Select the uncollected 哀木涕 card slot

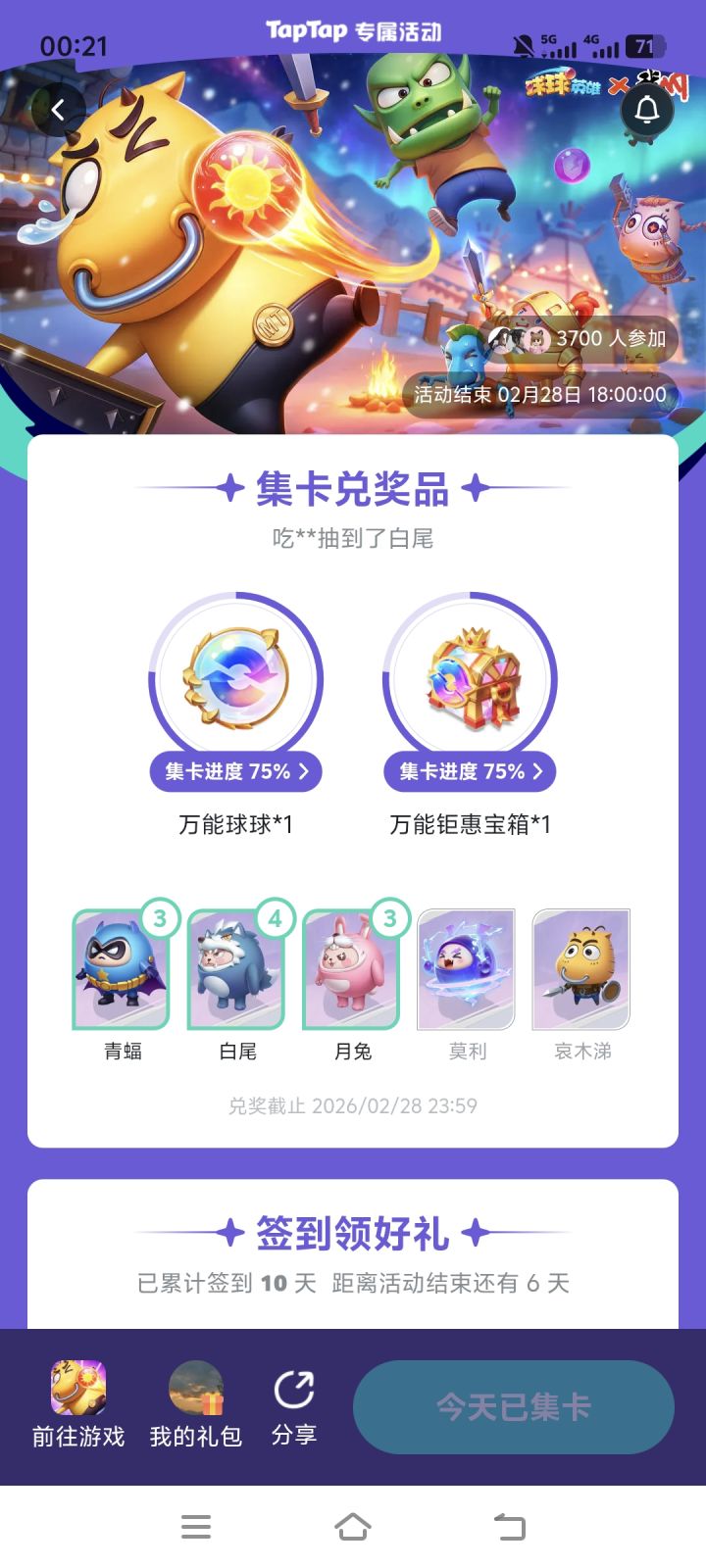[580, 970]
